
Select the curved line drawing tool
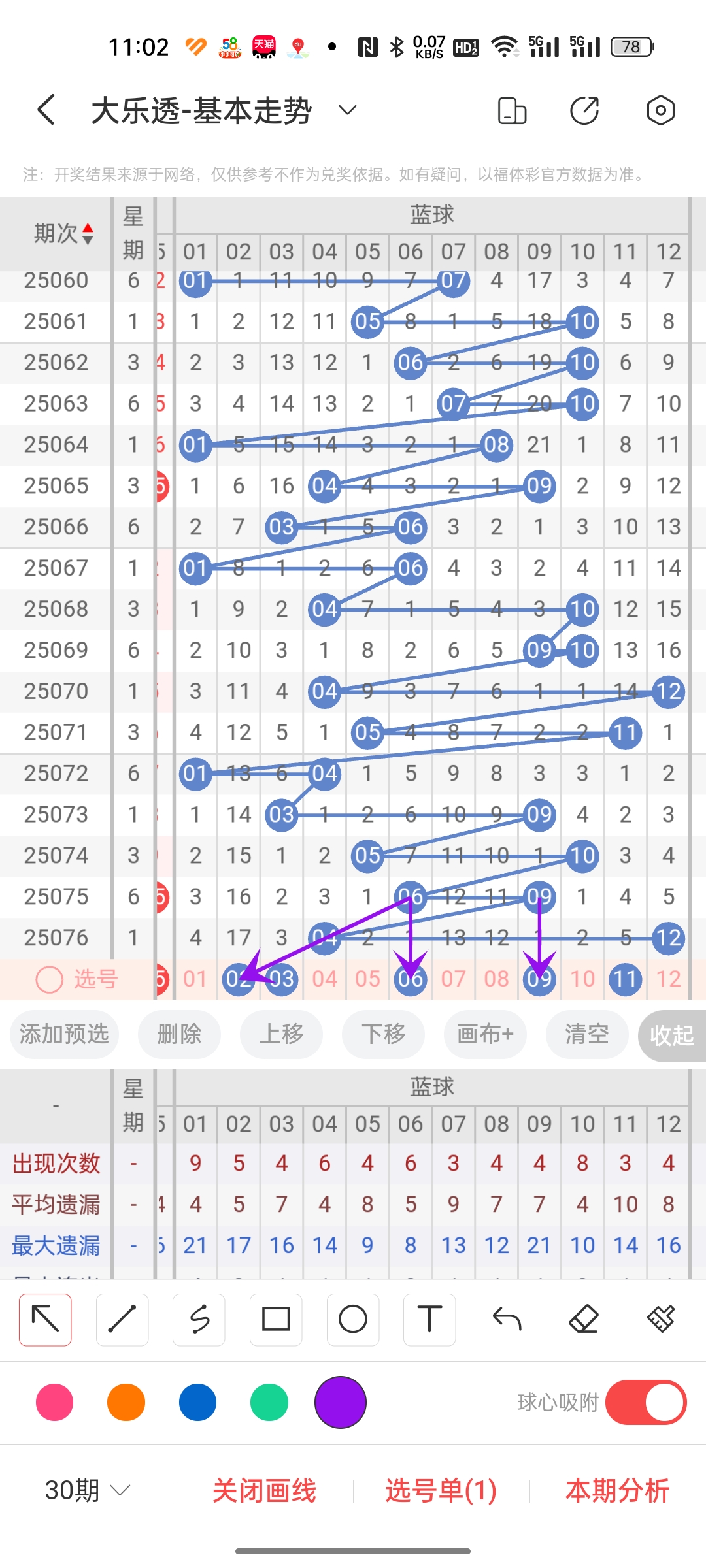[199, 1319]
